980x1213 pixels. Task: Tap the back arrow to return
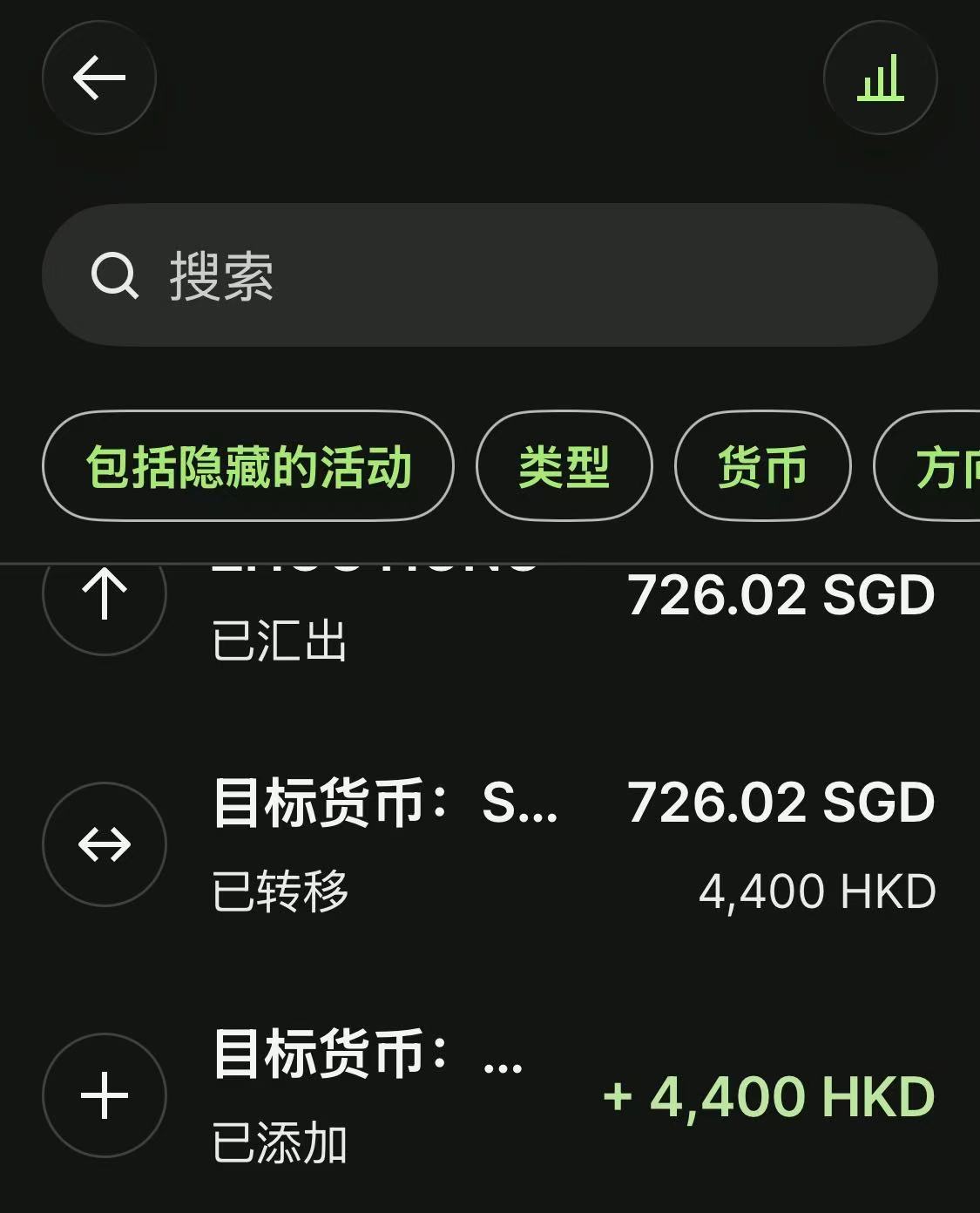click(x=98, y=78)
